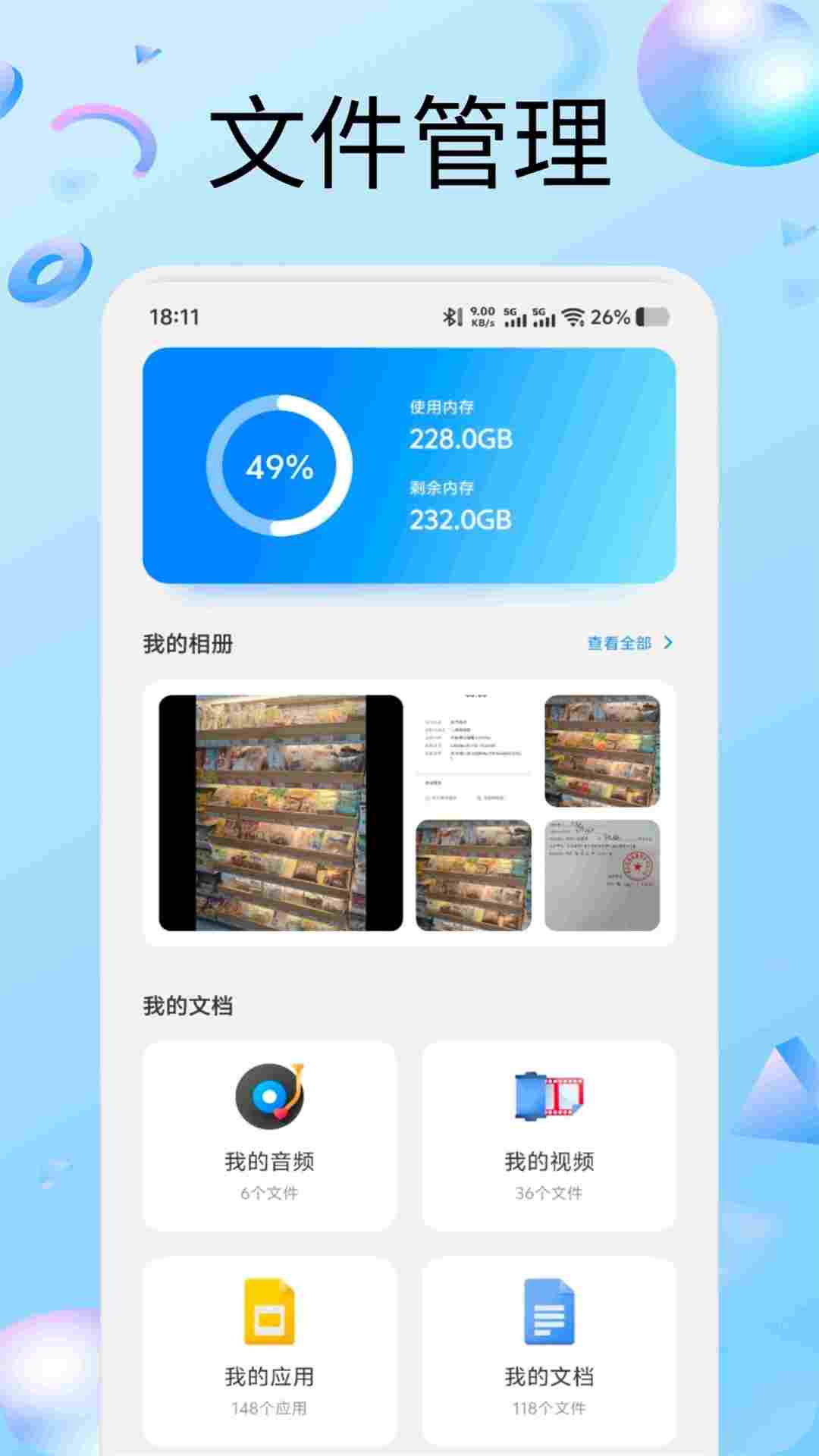Image resolution: width=819 pixels, height=1456 pixels.
Task: Select the large bookshelf video thumbnail
Action: 281,811
